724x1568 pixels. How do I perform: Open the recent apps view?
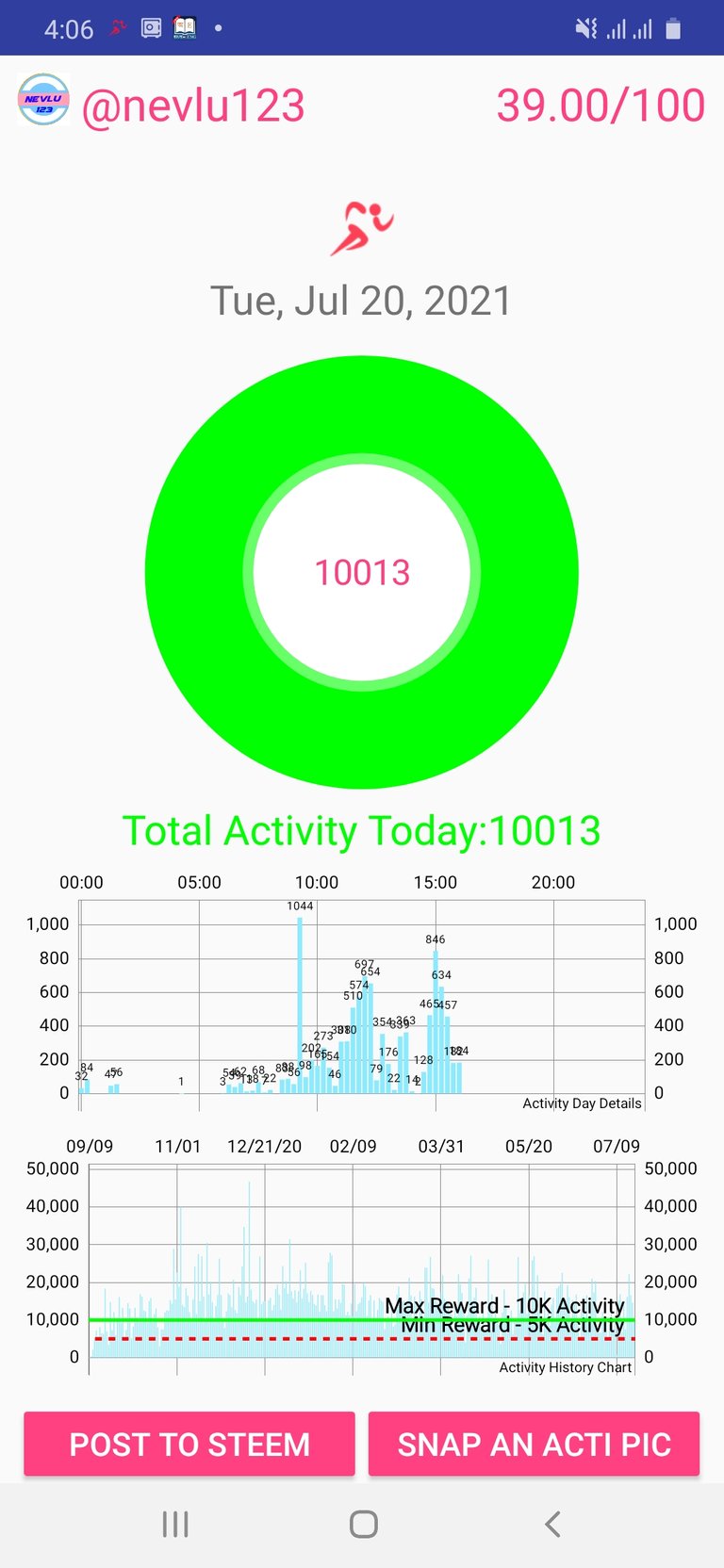click(175, 1524)
